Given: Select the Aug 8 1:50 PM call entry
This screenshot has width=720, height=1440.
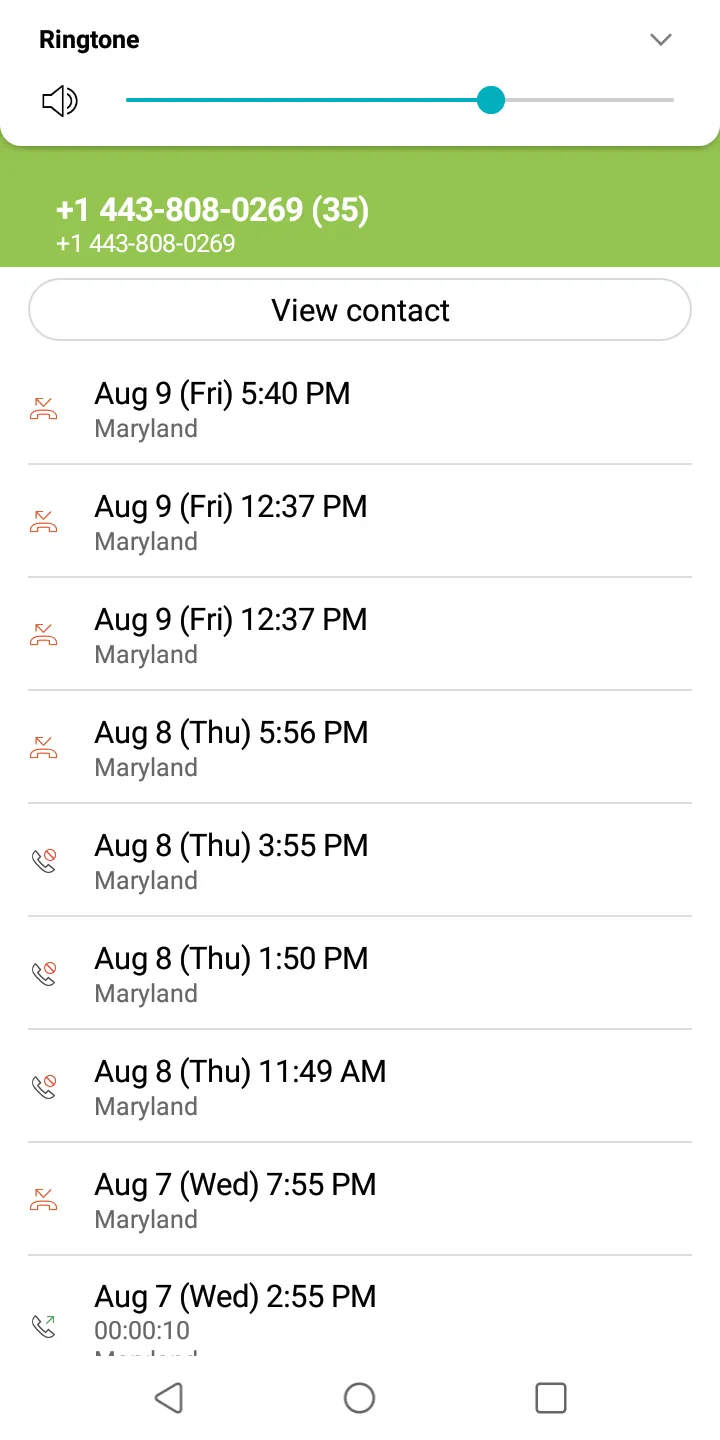Looking at the screenshot, I should 360,973.
